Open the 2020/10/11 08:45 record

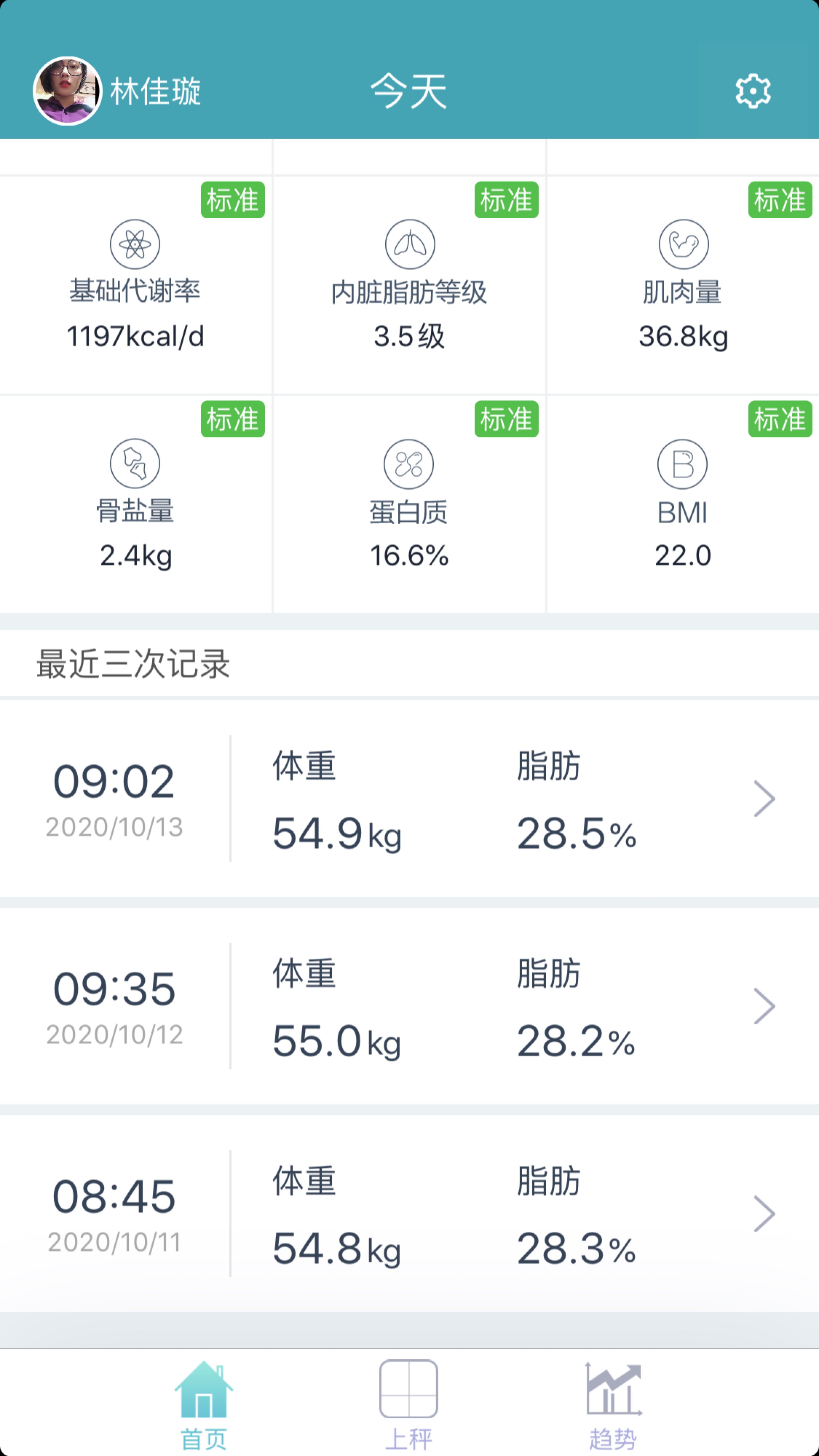click(x=409, y=1213)
